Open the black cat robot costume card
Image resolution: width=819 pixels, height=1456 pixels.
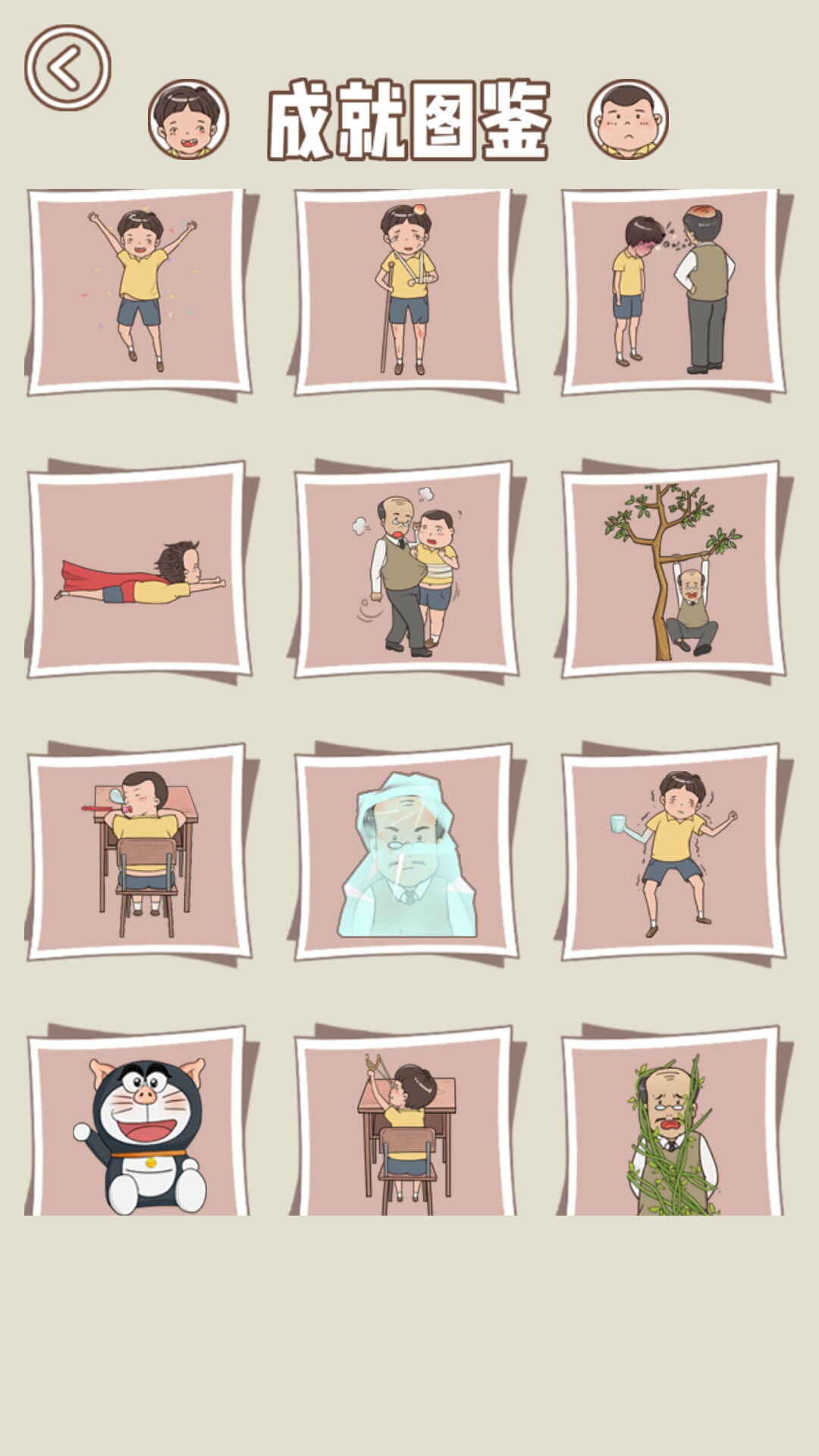click(x=140, y=1126)
